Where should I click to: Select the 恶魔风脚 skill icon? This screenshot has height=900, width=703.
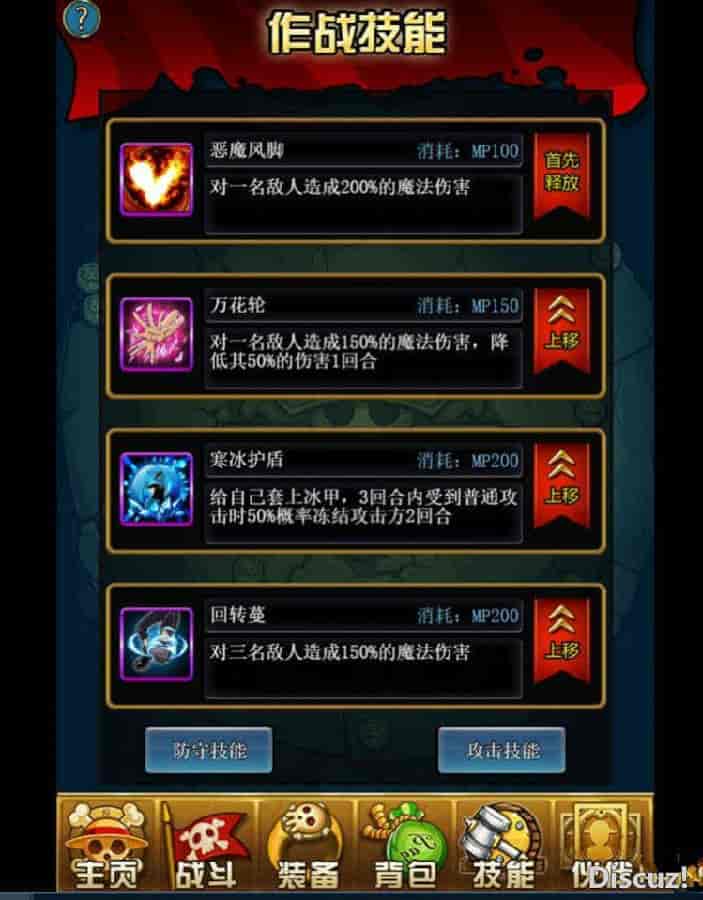(156, 179)
